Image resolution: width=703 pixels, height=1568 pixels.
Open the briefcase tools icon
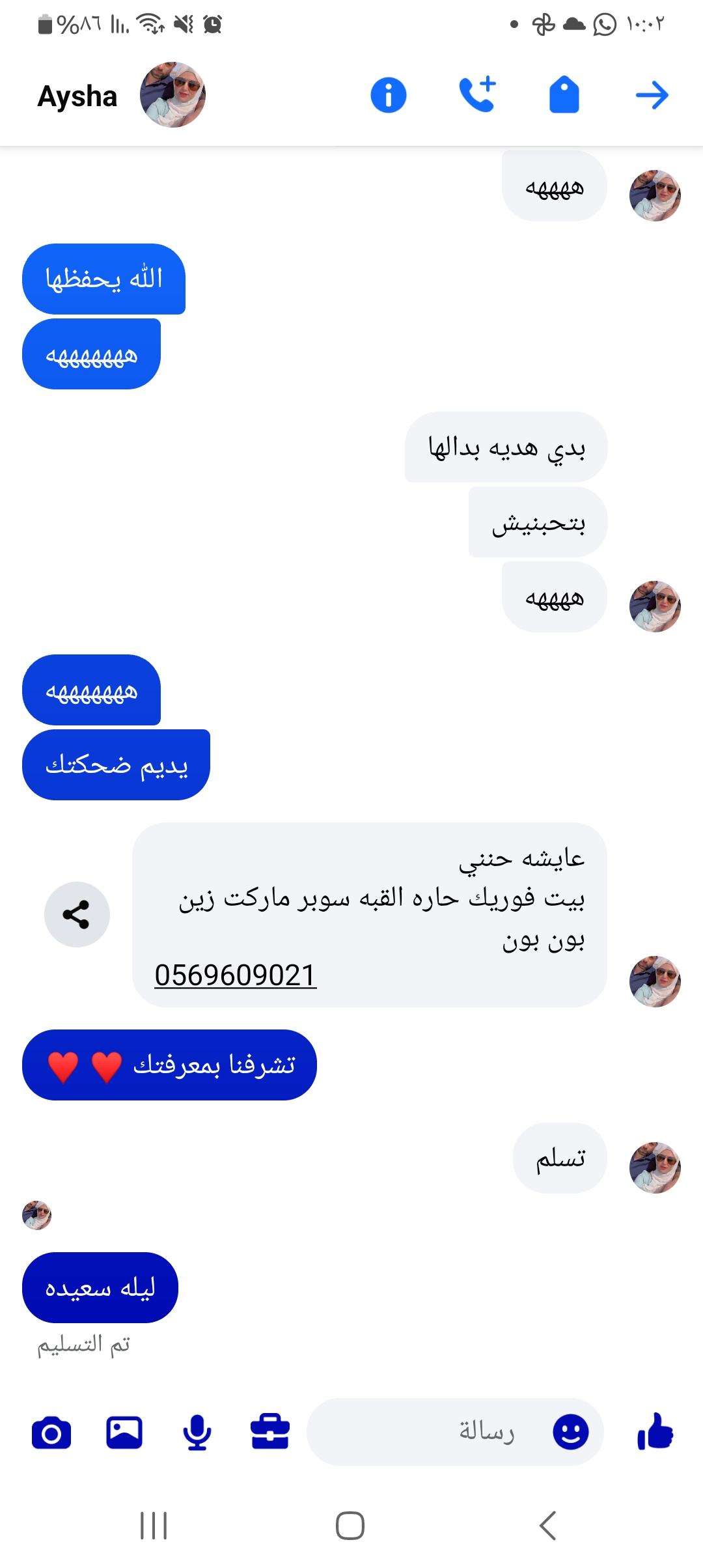(270, 1431)
